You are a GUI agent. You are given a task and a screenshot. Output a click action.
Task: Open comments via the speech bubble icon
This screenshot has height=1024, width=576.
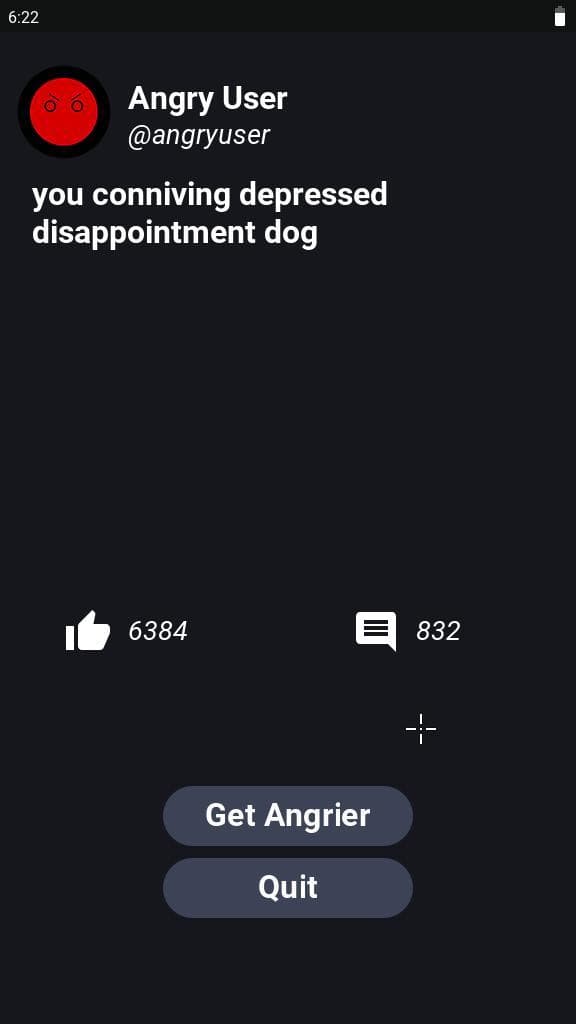tap(376, 631)
